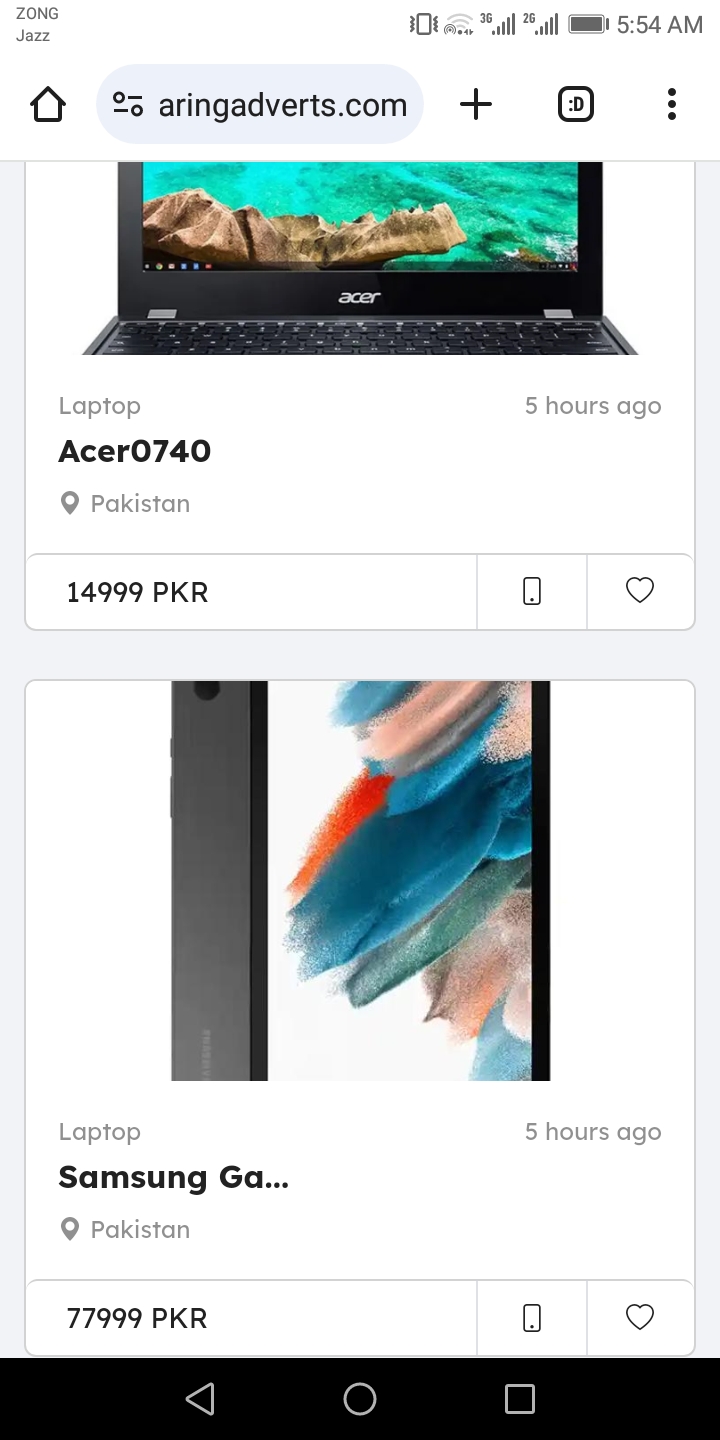
Task: Open the Acer0740 laptop listing
Action: [135, 451]
